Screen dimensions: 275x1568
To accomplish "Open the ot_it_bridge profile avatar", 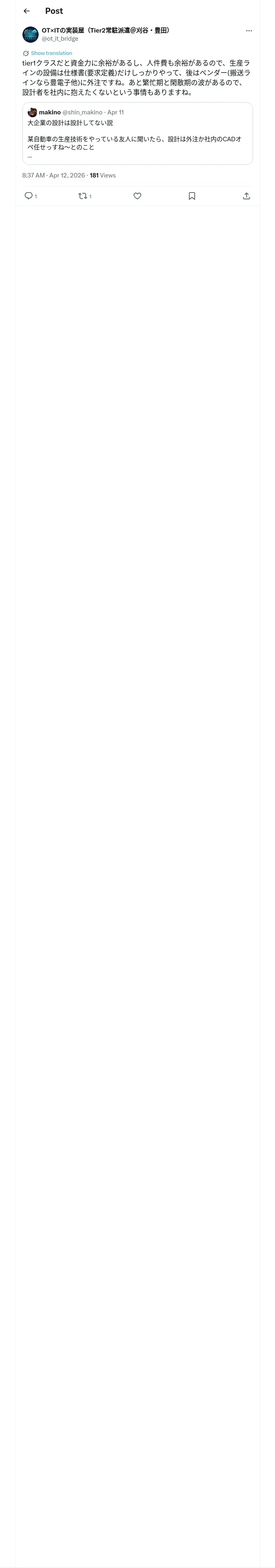I will (31, 34).
